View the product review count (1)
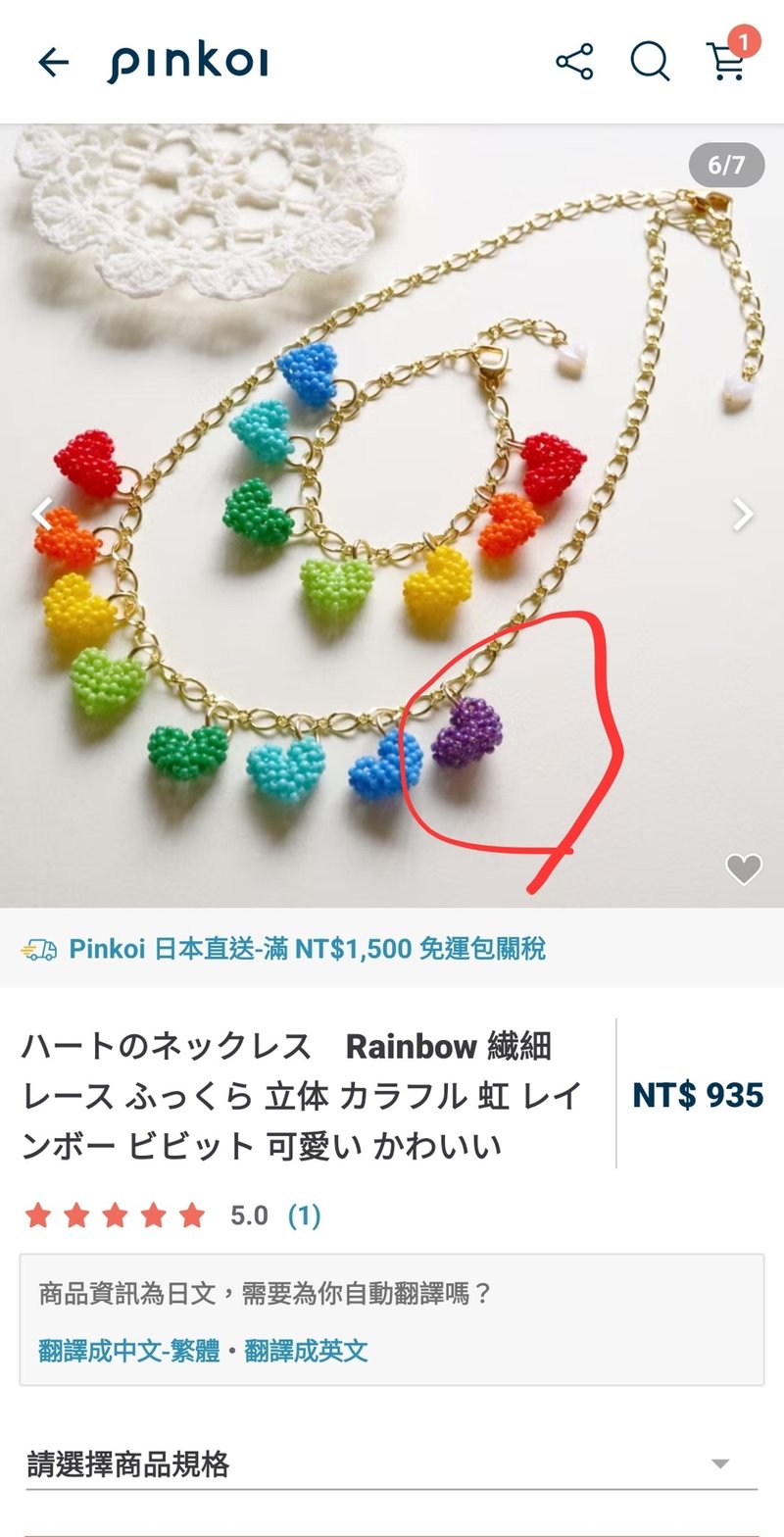This screenshot has width=784, height=1537. 304,1215
